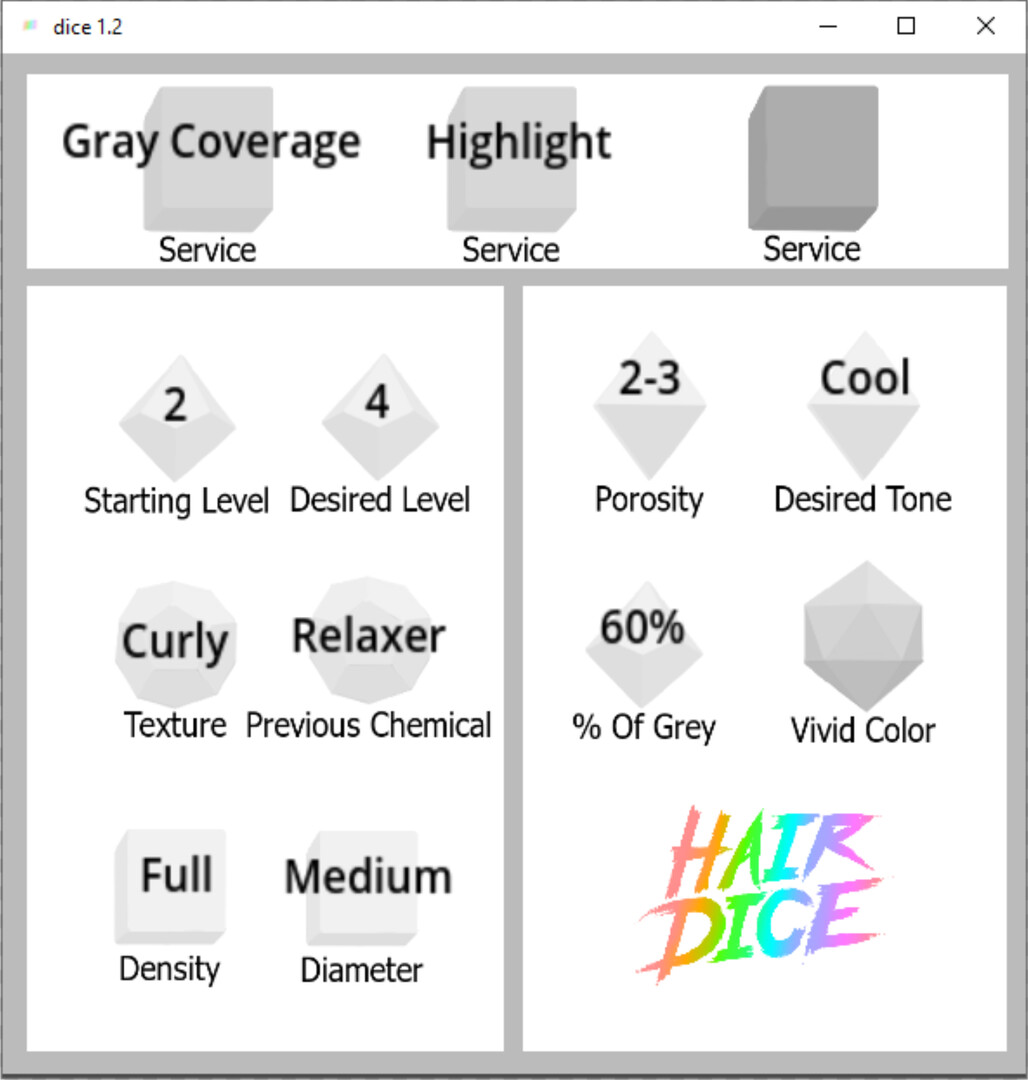1028x1080 pixels.
Task: Roll the Desired Level die
Action: point(379,417)
